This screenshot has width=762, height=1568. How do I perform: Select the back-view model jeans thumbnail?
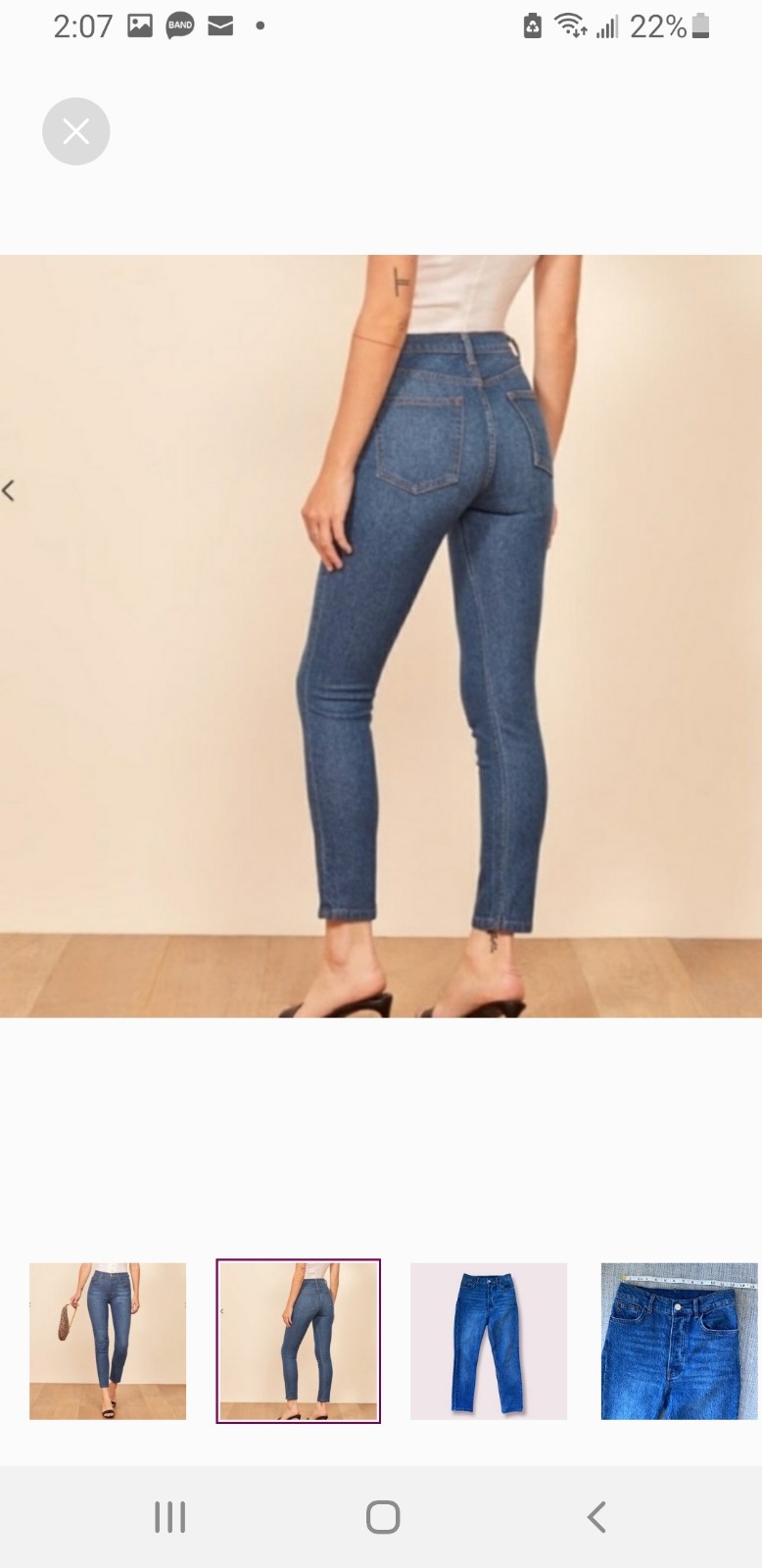coord(298,1341)
